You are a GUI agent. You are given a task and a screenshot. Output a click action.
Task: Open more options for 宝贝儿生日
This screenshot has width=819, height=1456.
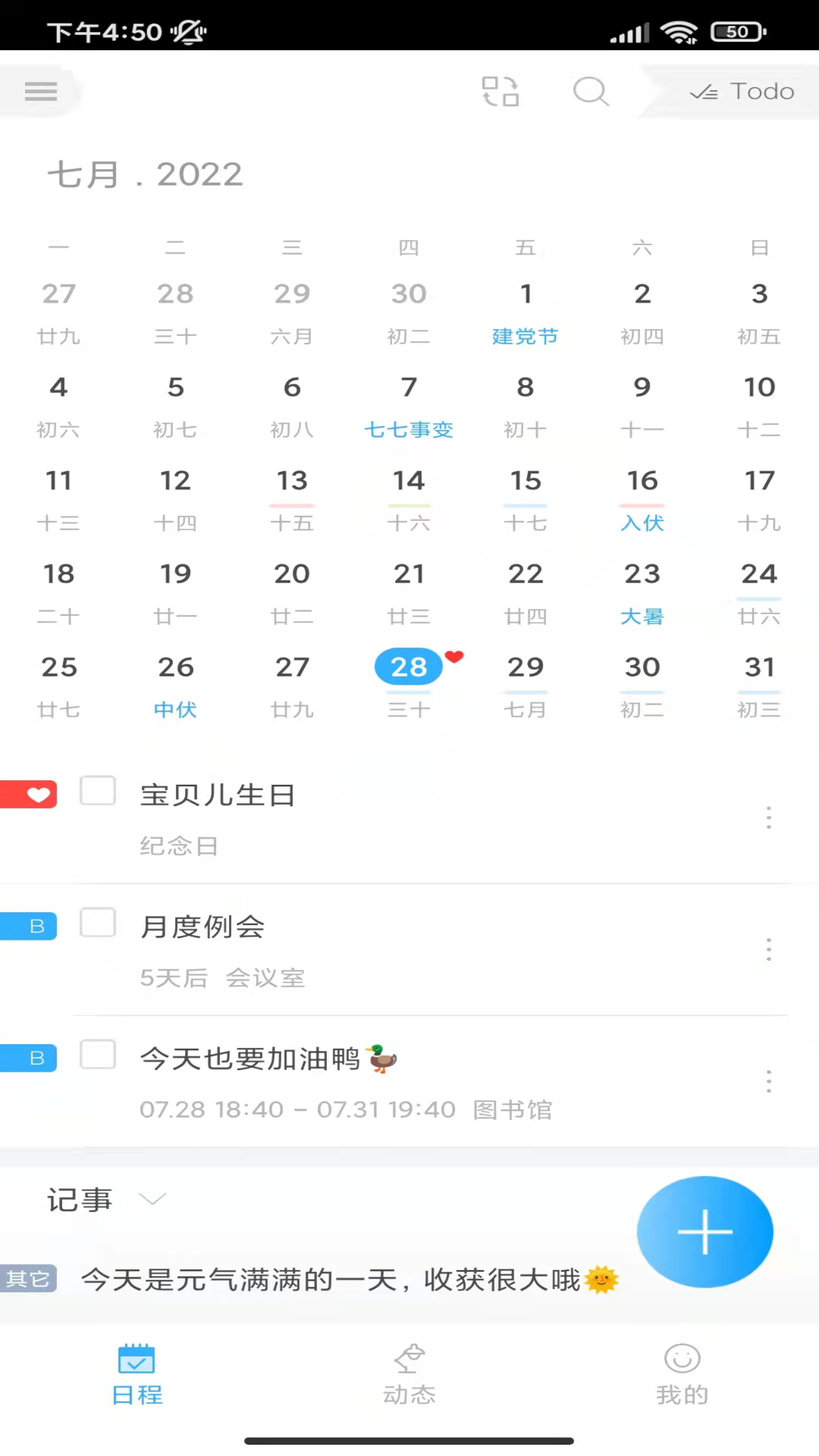pyautogui.click(x=769, y=817)
